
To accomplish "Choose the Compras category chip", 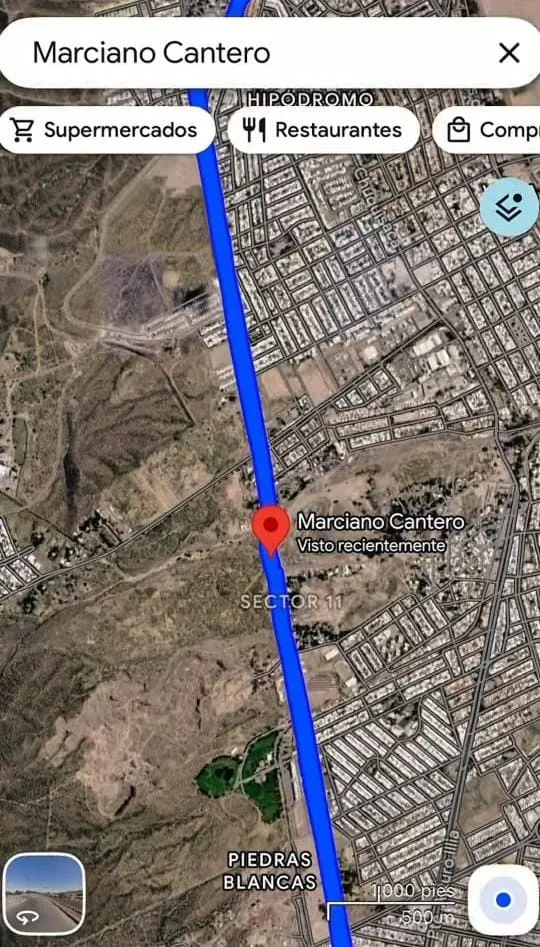I will [x=487, y=130].
